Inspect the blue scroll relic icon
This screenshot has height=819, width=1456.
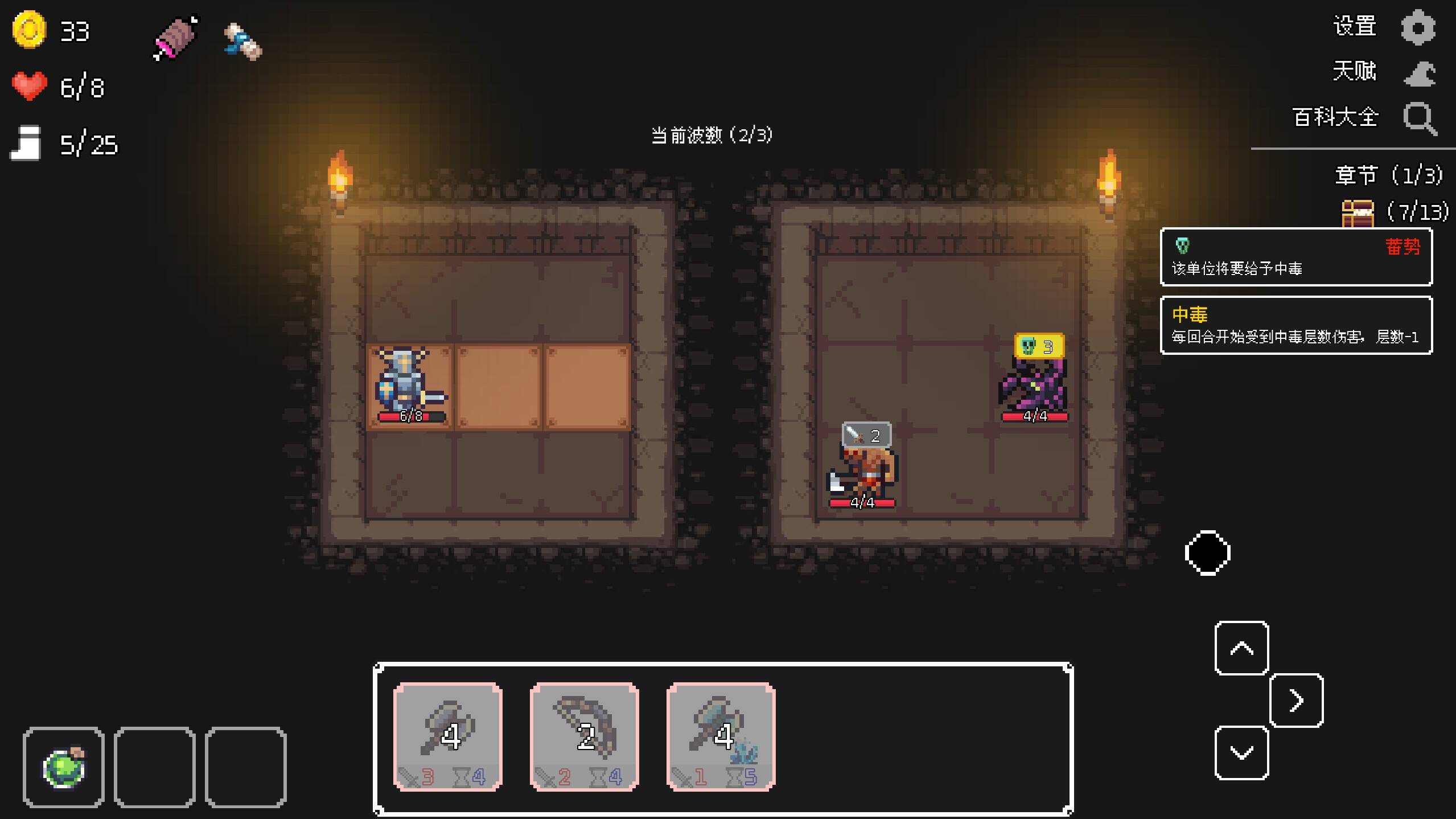[243, 41]
